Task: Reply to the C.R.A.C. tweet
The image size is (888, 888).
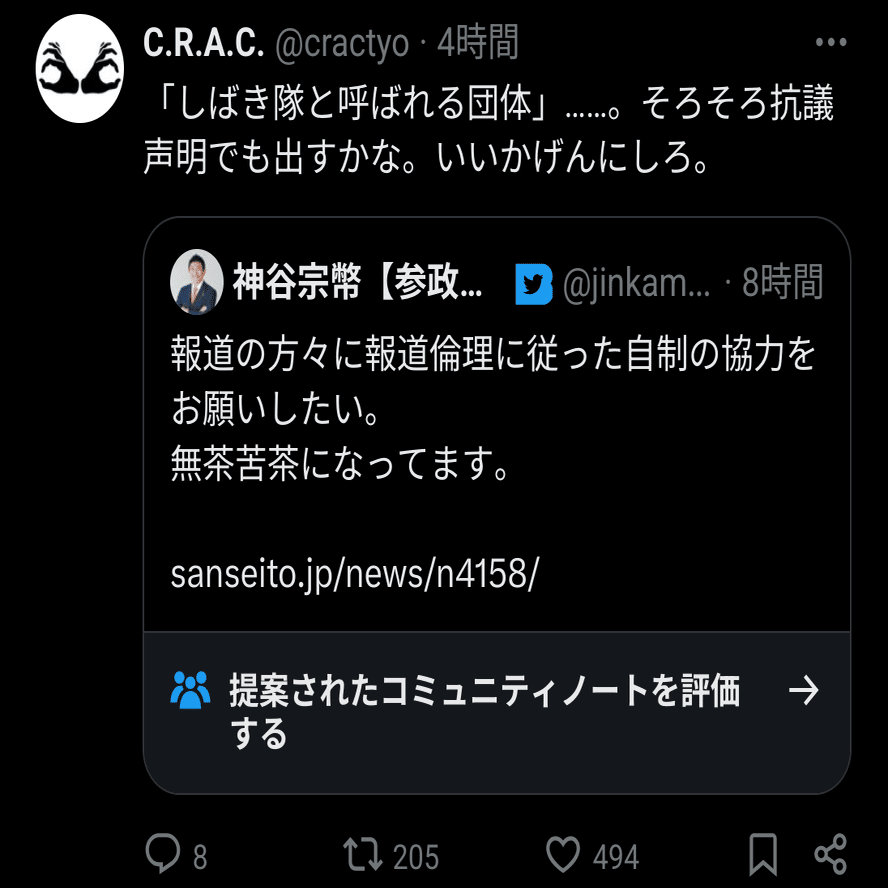Action: point(163,854)
